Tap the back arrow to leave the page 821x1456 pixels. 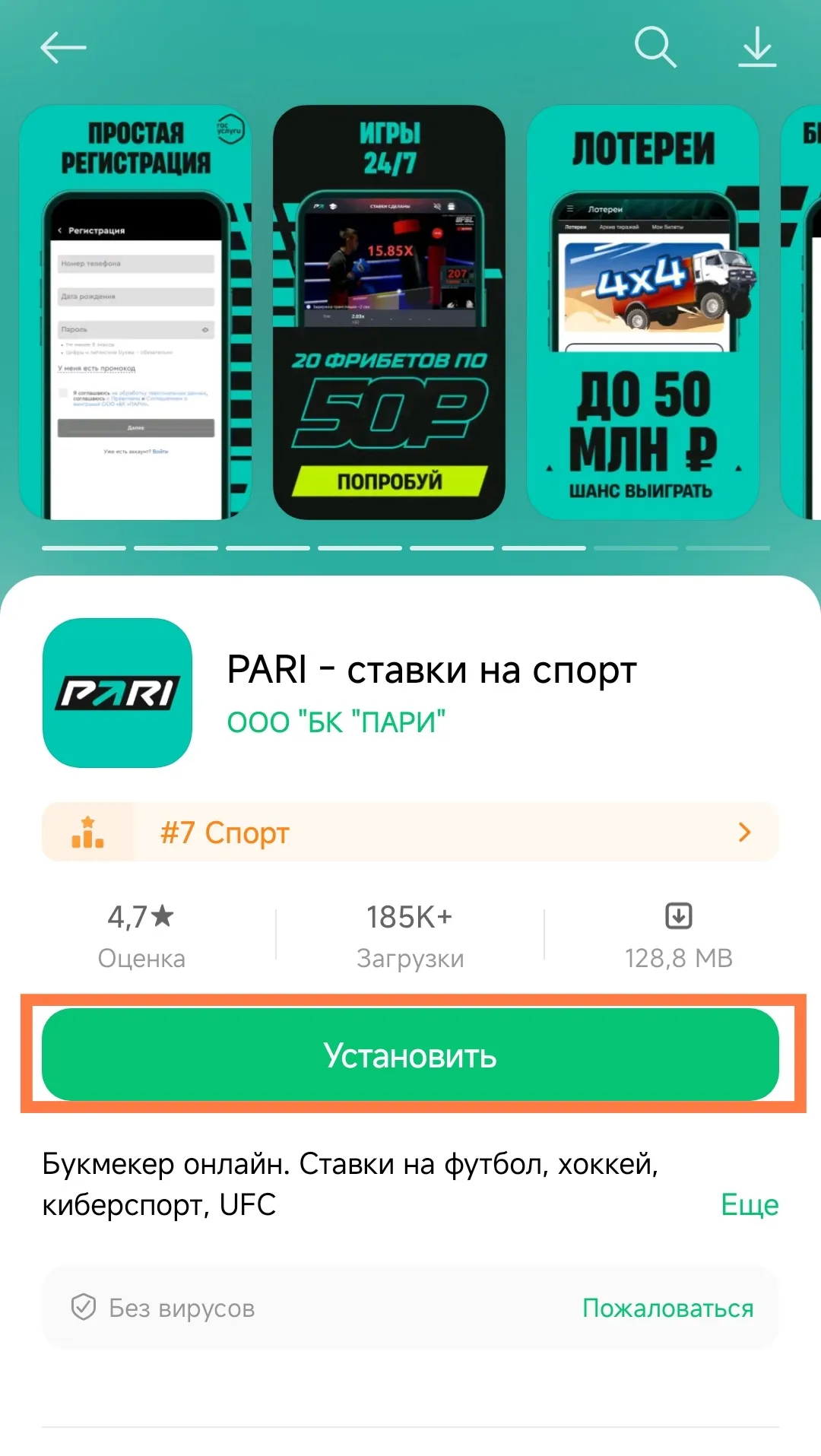point(61,47)
